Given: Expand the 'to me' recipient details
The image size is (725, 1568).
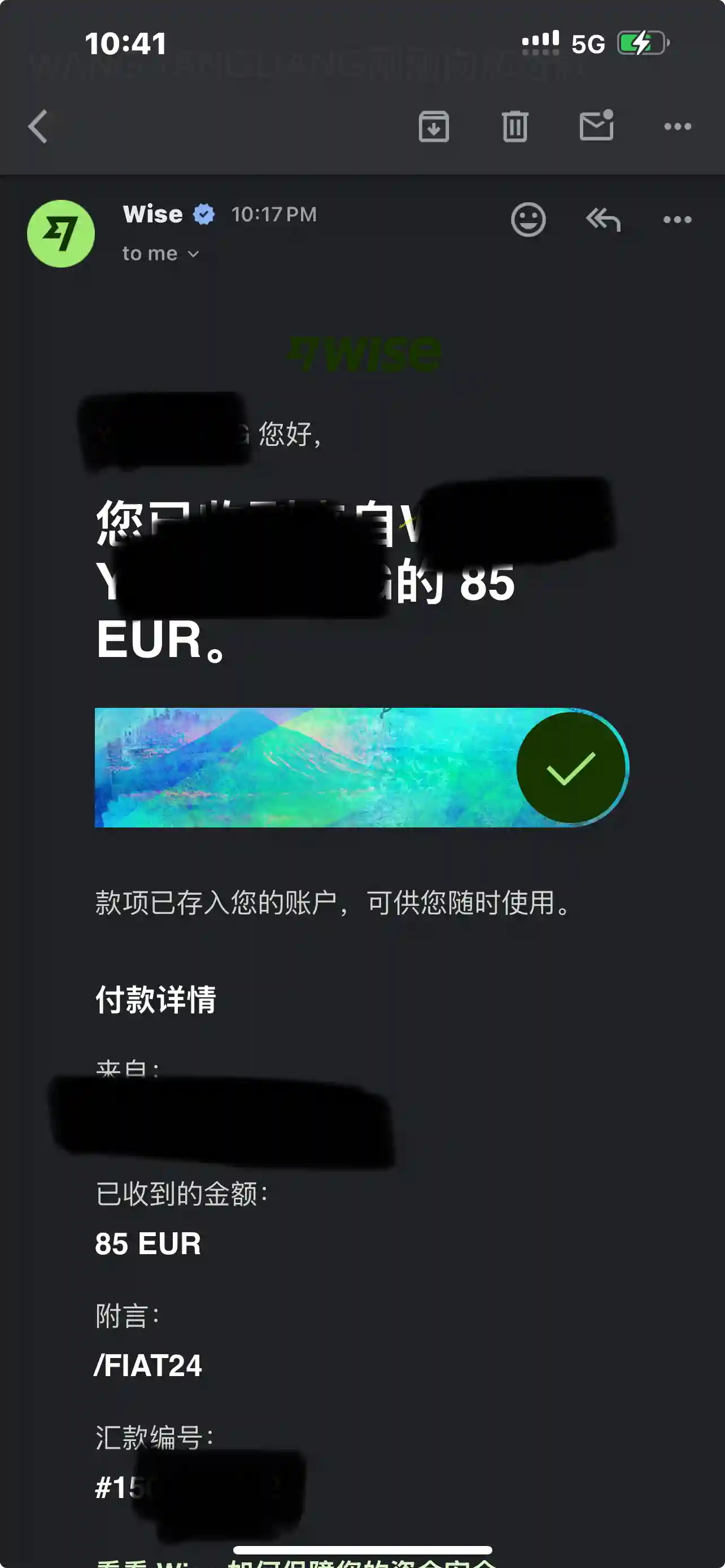Looking at the screenshot, I should 161,254.
